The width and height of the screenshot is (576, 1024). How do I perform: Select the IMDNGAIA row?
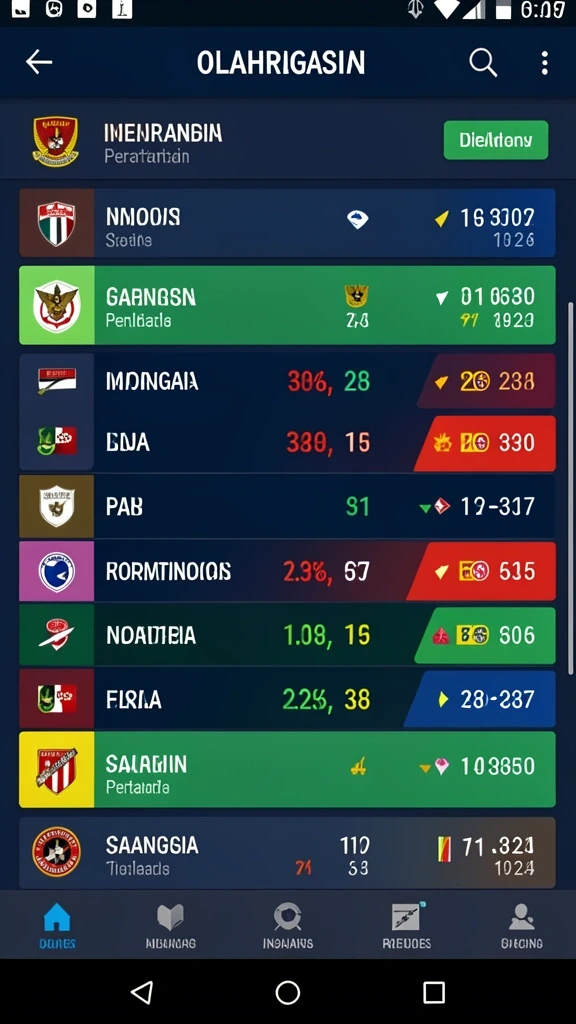coord(287,381)
